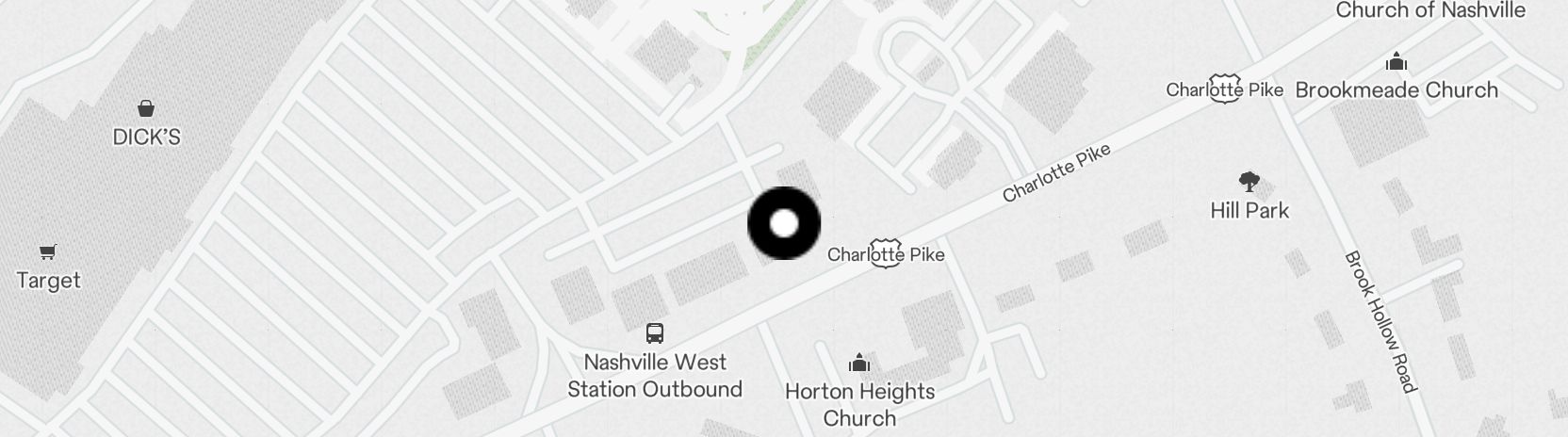Screen dimensions: 1568x437
Task: Tap the black location pin marker
Action: pyautogui.click(x=784, y=223)
